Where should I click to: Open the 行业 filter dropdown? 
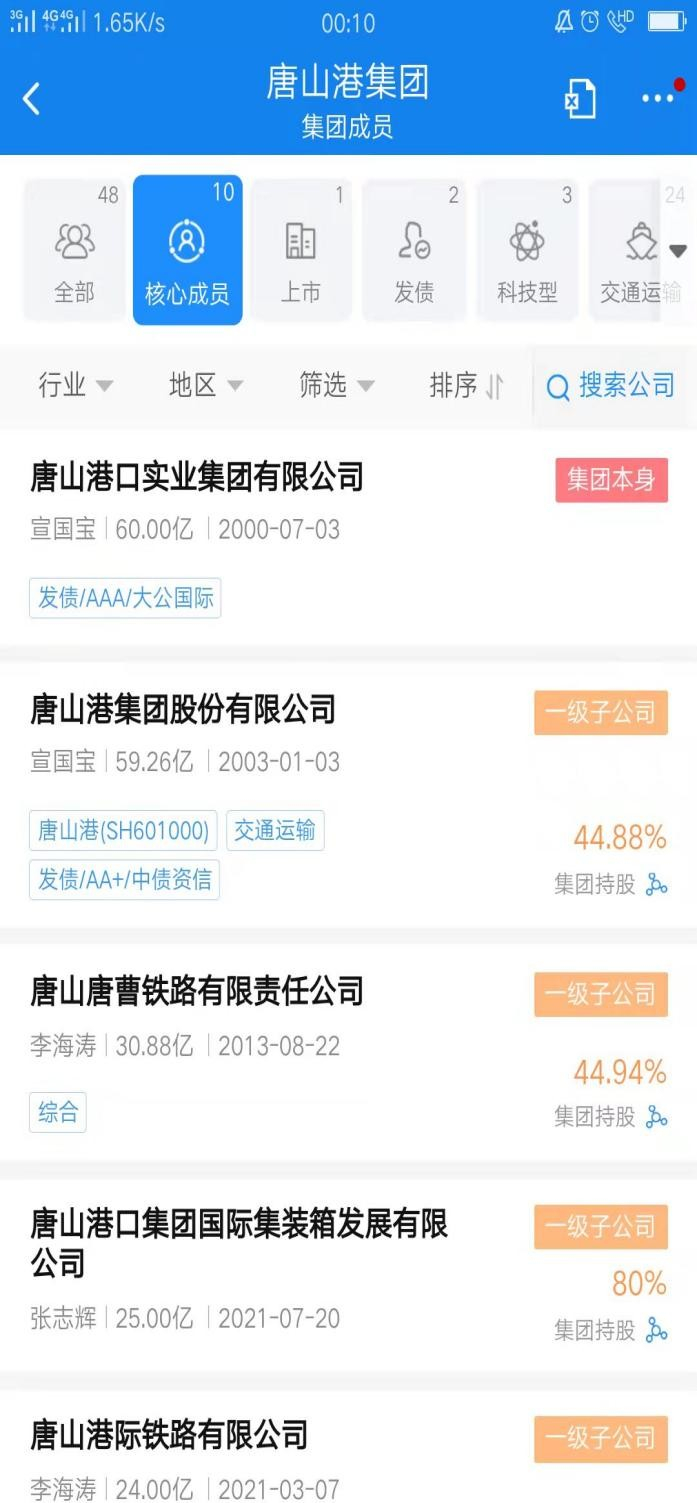(x=76, y=386)
